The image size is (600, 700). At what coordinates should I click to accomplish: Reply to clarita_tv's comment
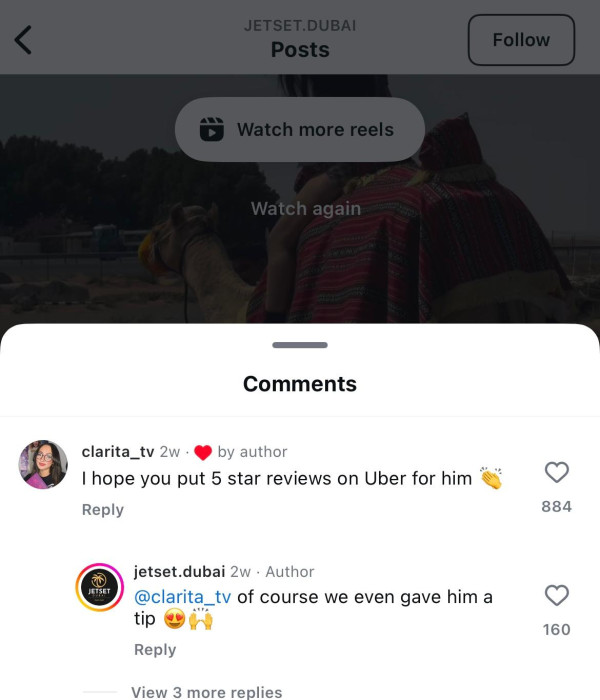pyautogui.click(x=103, y=510)
